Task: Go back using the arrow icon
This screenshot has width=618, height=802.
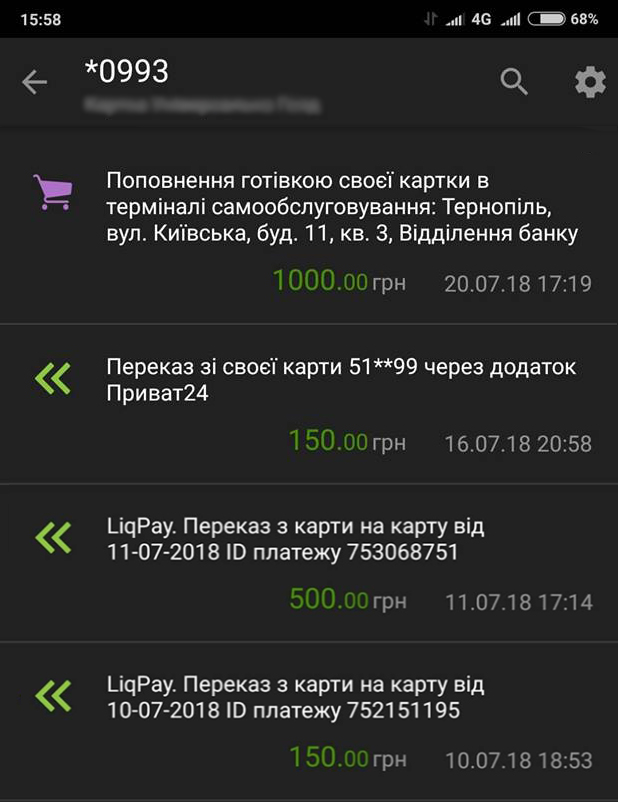Action: [34, 82]
